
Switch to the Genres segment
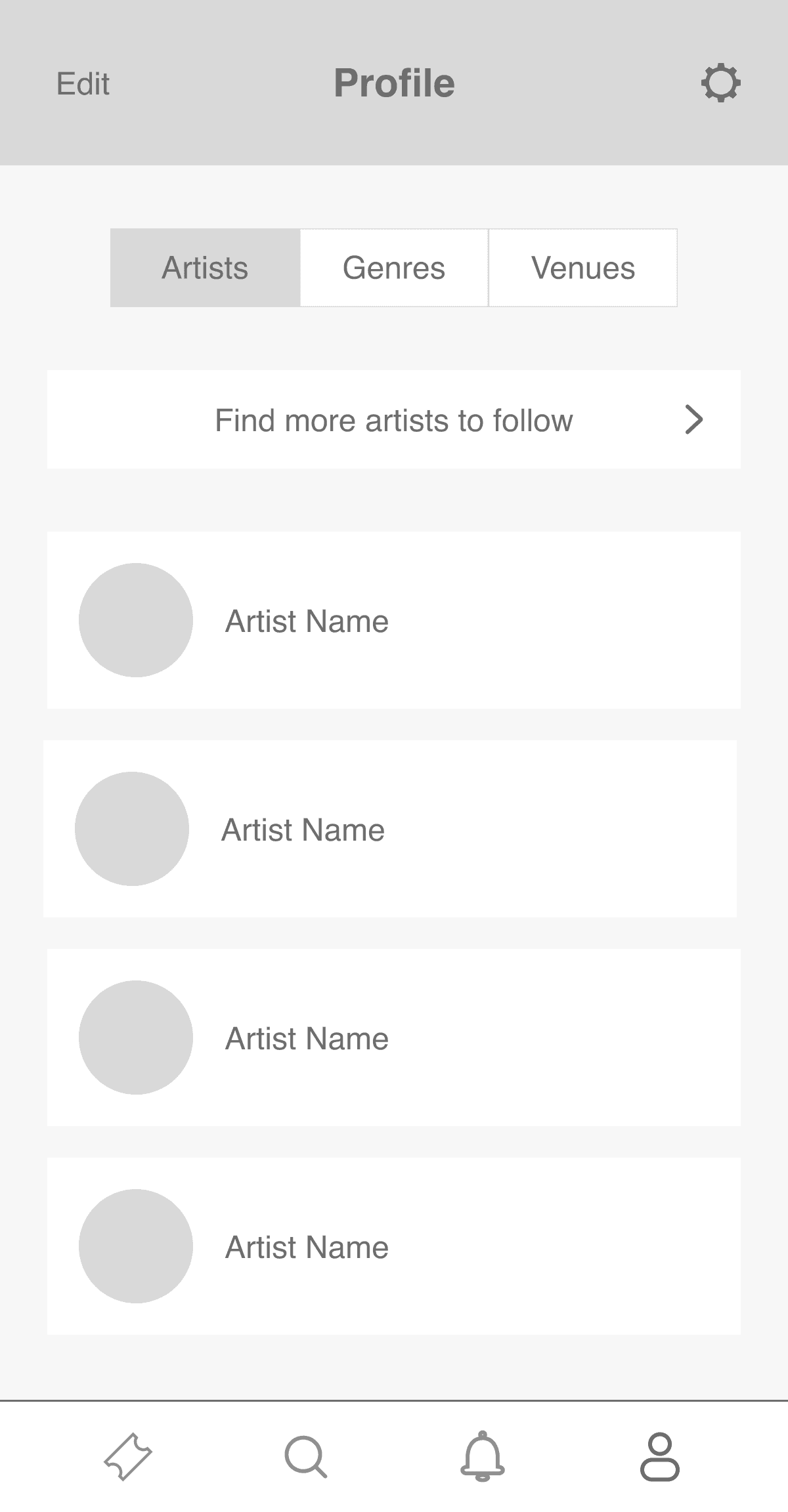(x=394, y=268)
